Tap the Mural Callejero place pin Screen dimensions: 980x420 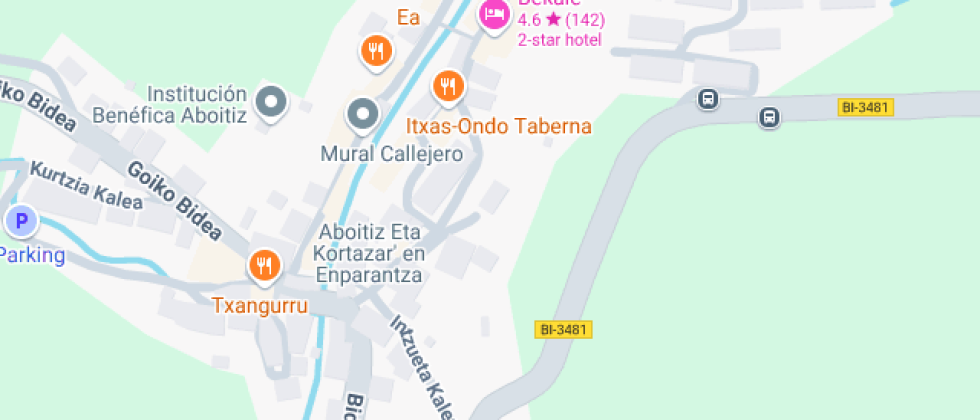[363, 115]
